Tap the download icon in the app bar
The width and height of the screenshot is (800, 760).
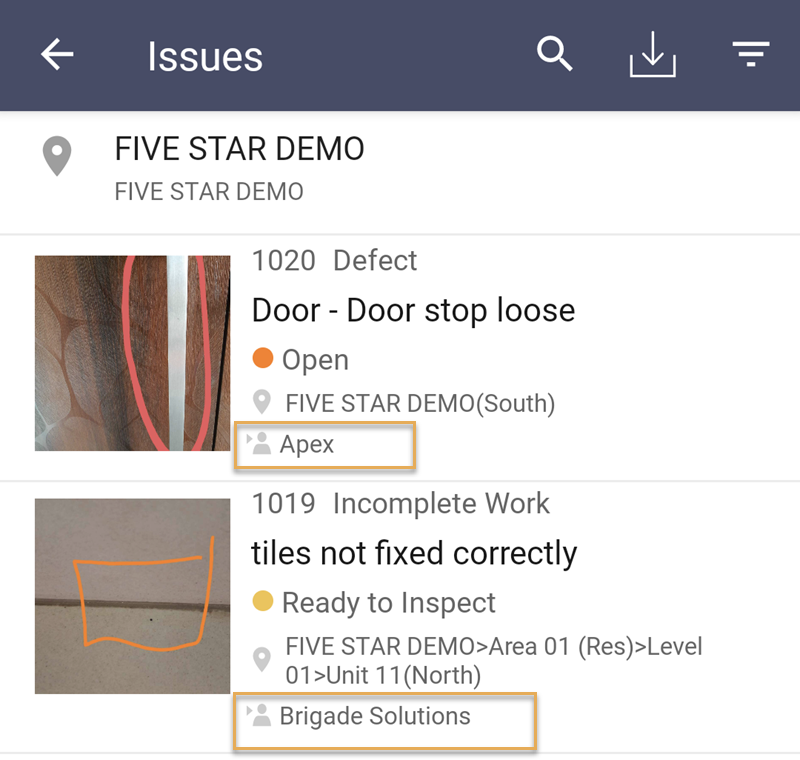tap(652, 57)
